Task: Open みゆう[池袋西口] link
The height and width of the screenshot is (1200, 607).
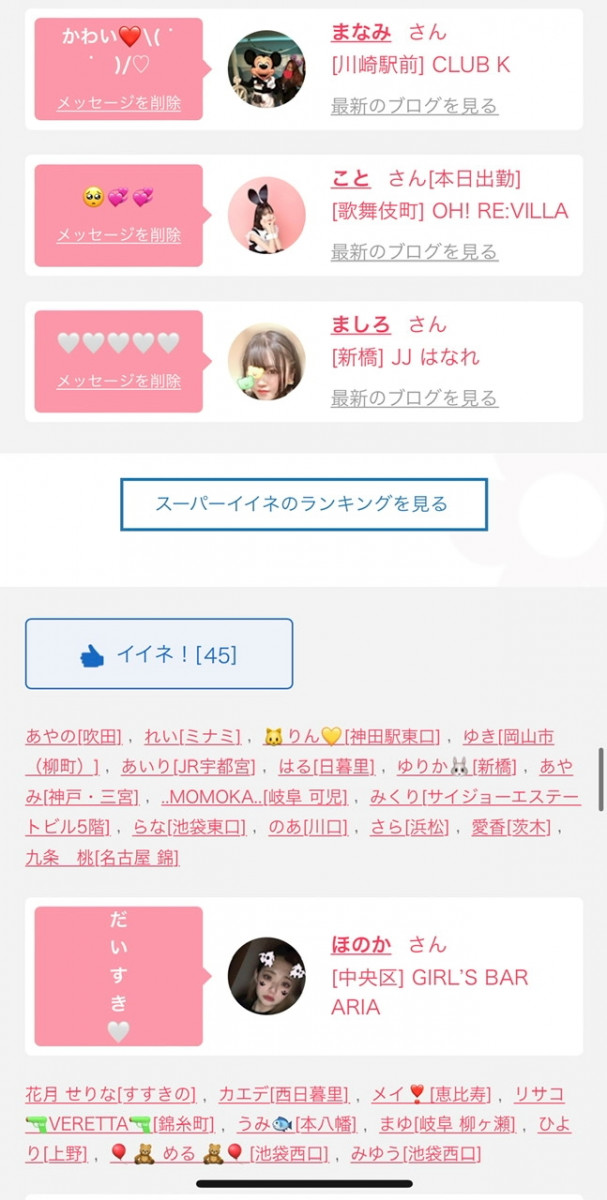Action: [x=415, y=1154]
